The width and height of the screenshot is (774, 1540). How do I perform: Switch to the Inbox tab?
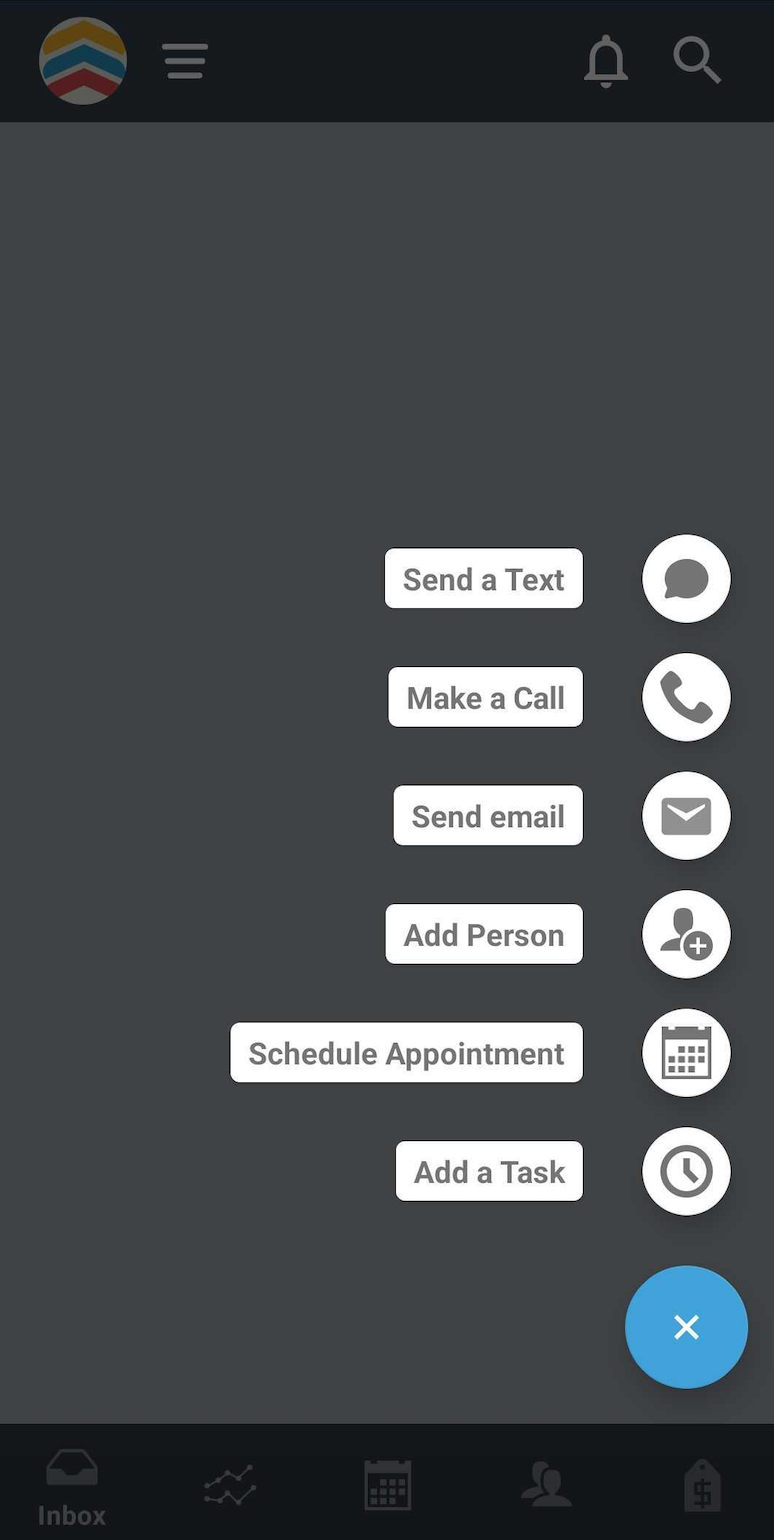pyautogui.click(x=72, y=1488)
